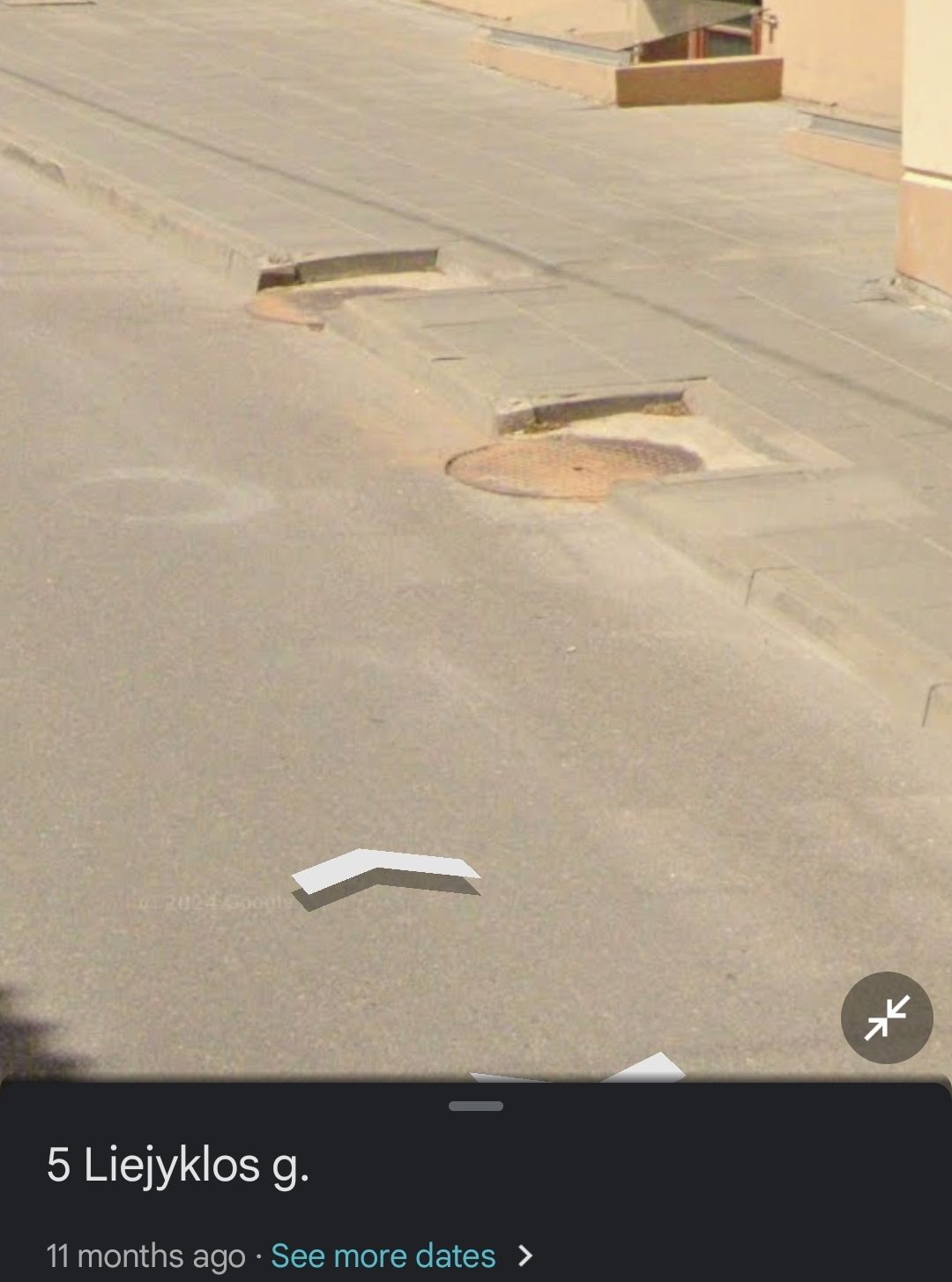
Task: Tap the bottom sheet drag handle
Action: point(476,1106)
